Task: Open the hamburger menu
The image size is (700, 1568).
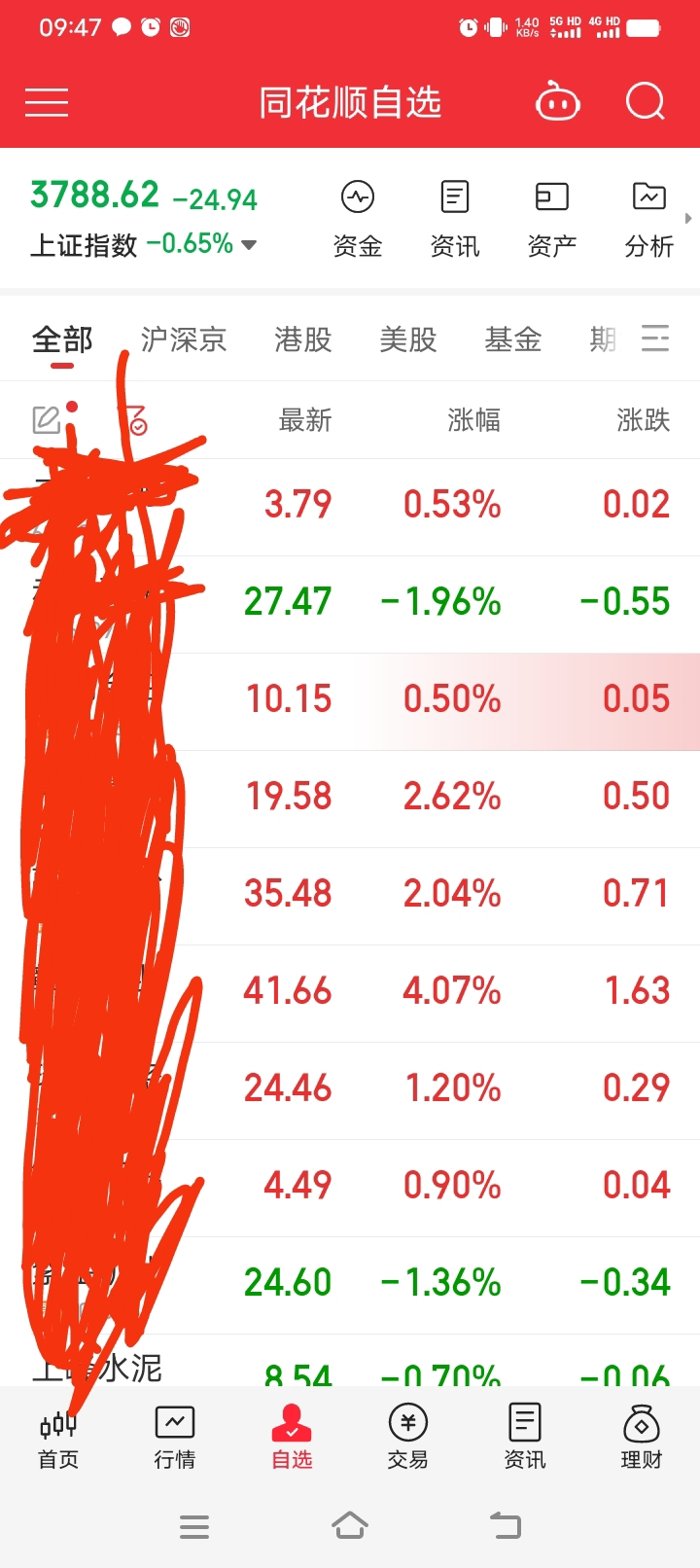Action: tap(47, 102)
